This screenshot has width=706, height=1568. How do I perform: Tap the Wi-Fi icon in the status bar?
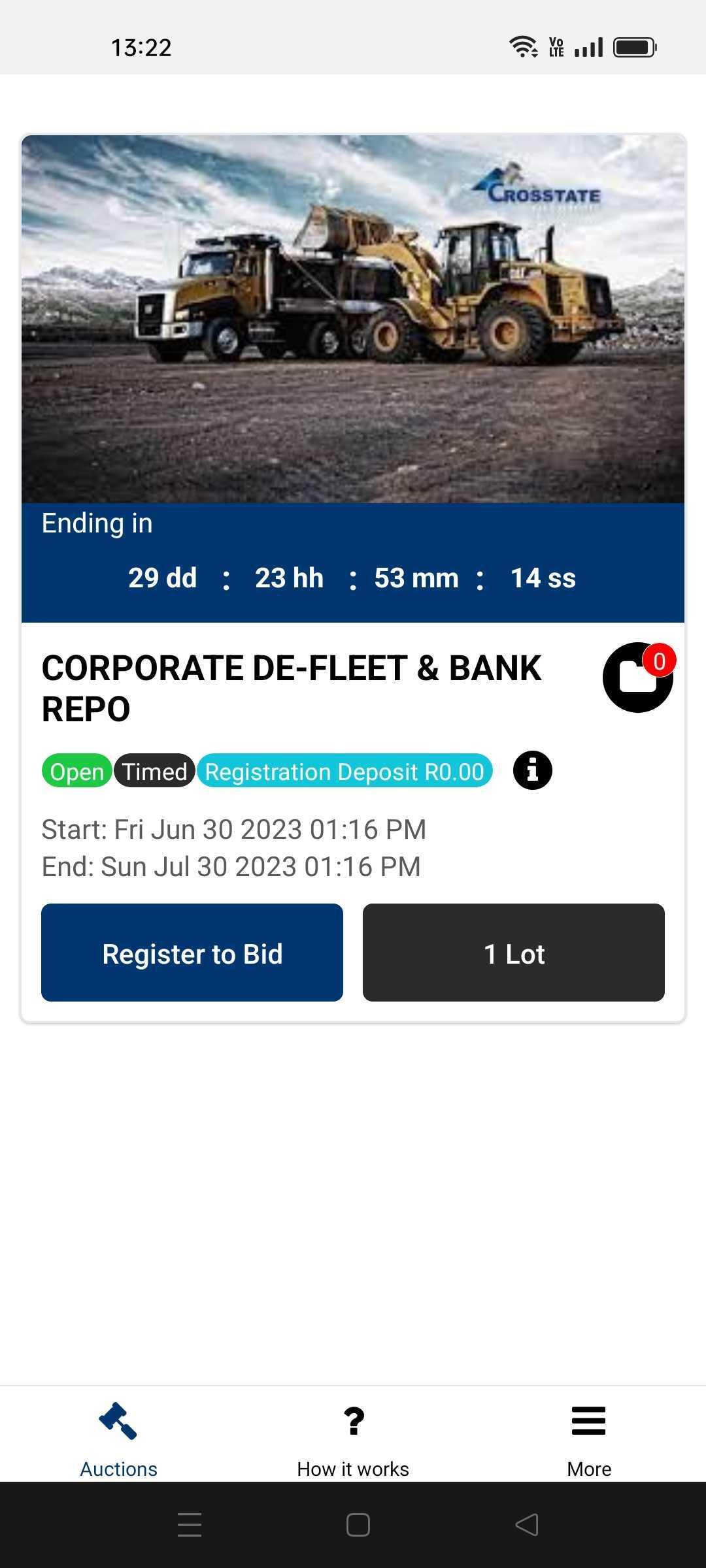point(523,46)
